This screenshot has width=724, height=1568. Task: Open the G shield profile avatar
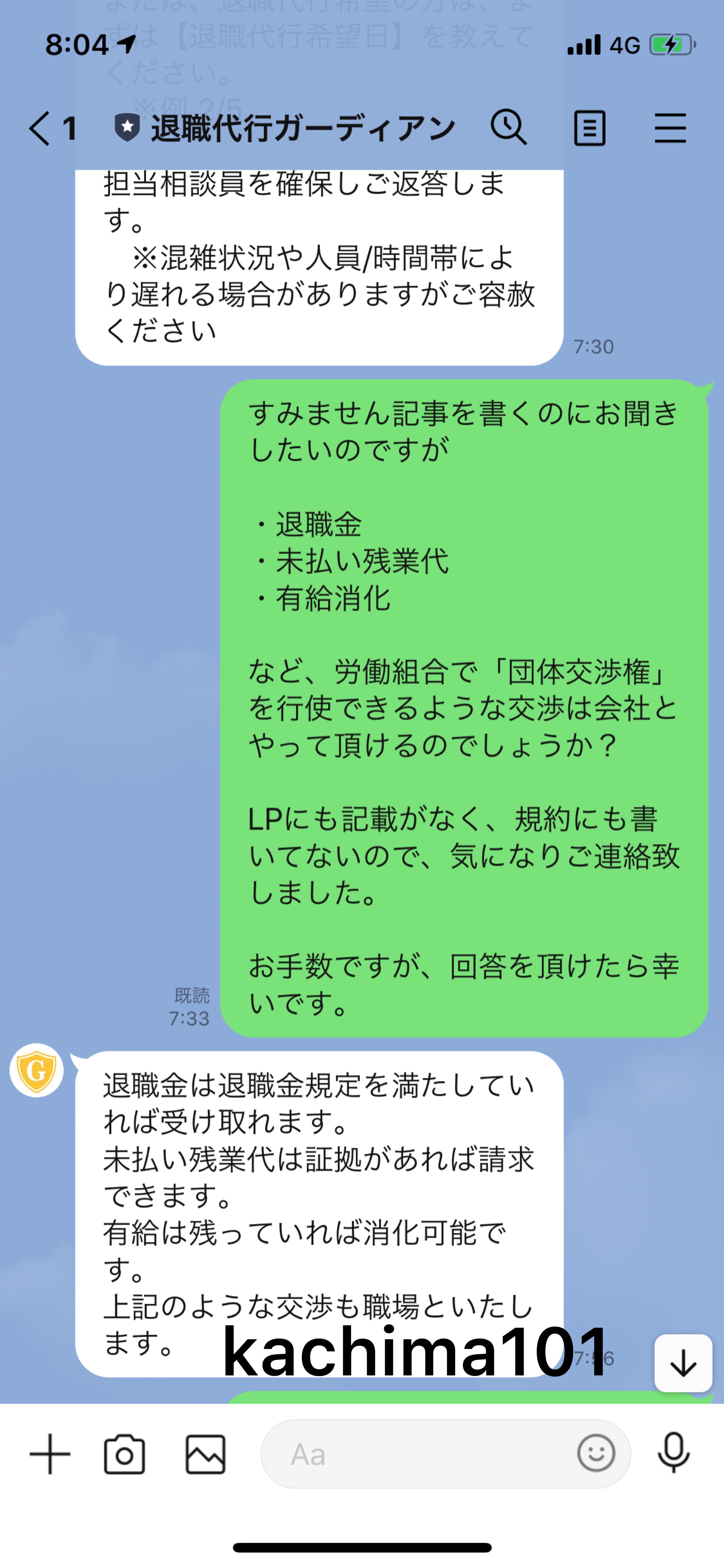click(37, 1070)
